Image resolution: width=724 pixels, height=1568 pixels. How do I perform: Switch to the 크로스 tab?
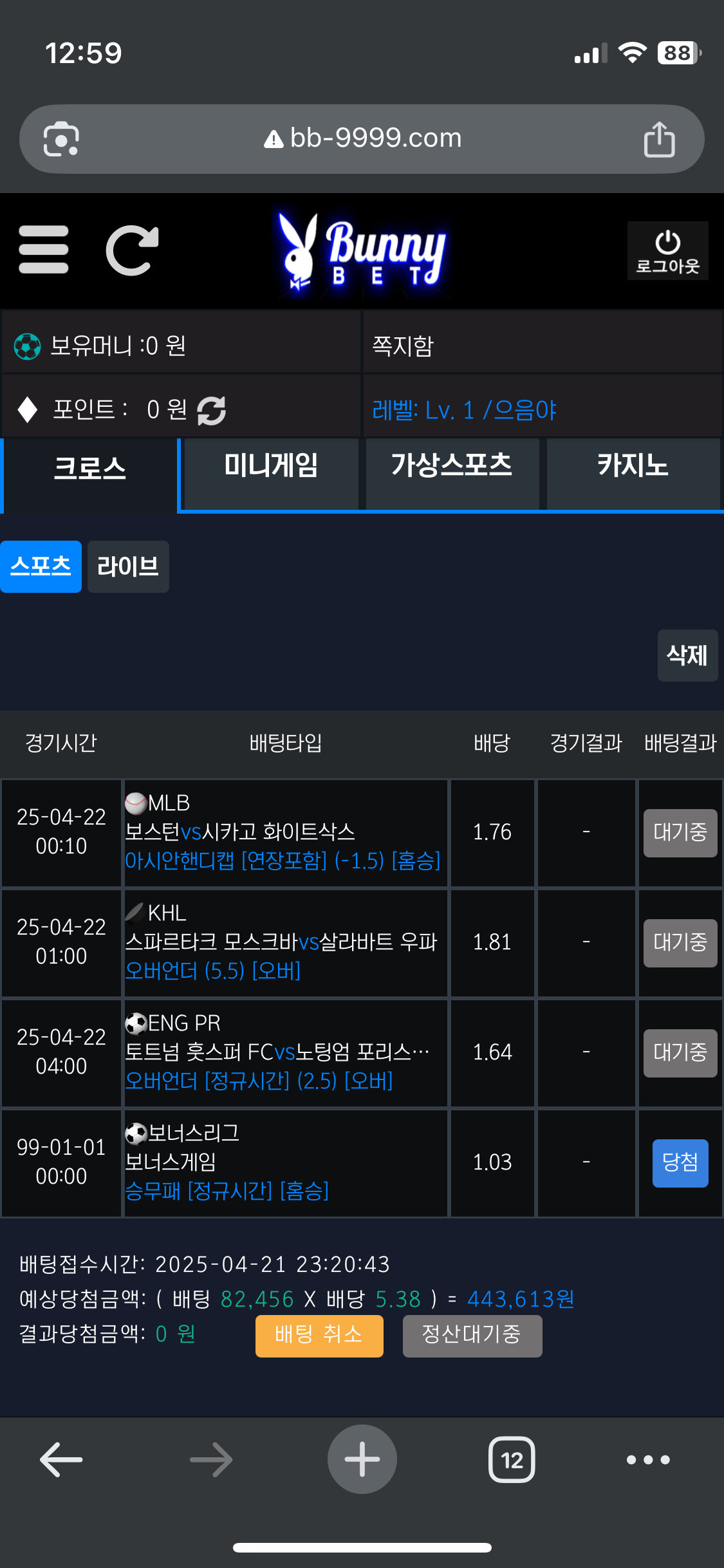90,468
